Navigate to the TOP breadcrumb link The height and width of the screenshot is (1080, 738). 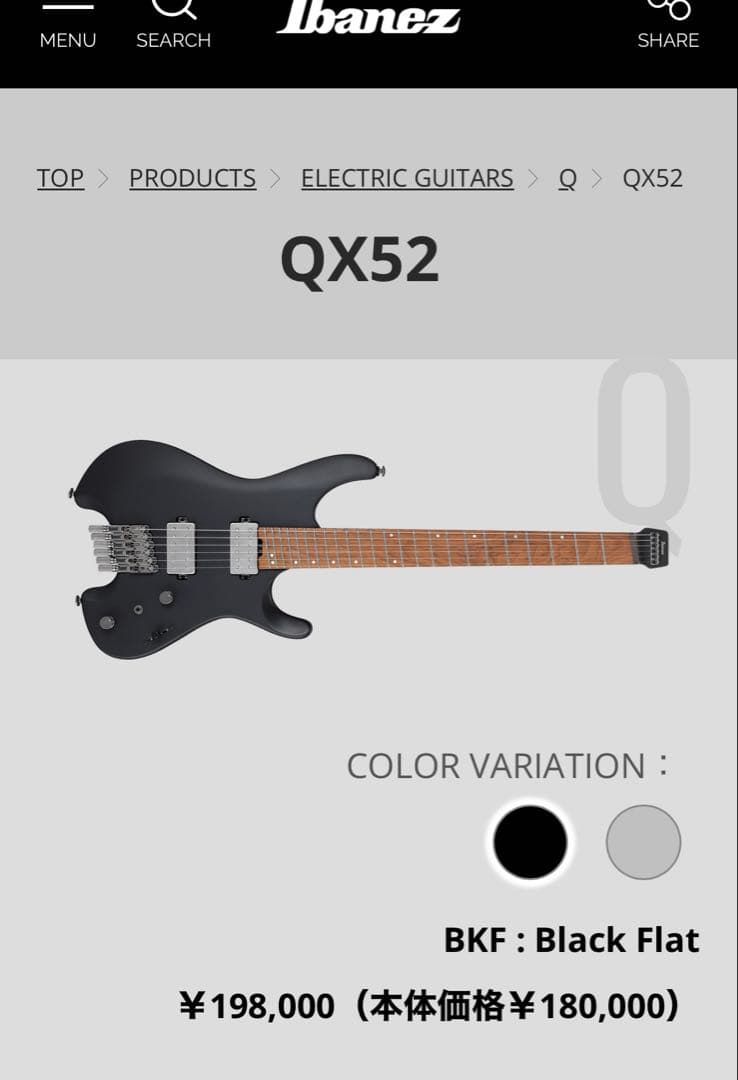pos(60,178)
